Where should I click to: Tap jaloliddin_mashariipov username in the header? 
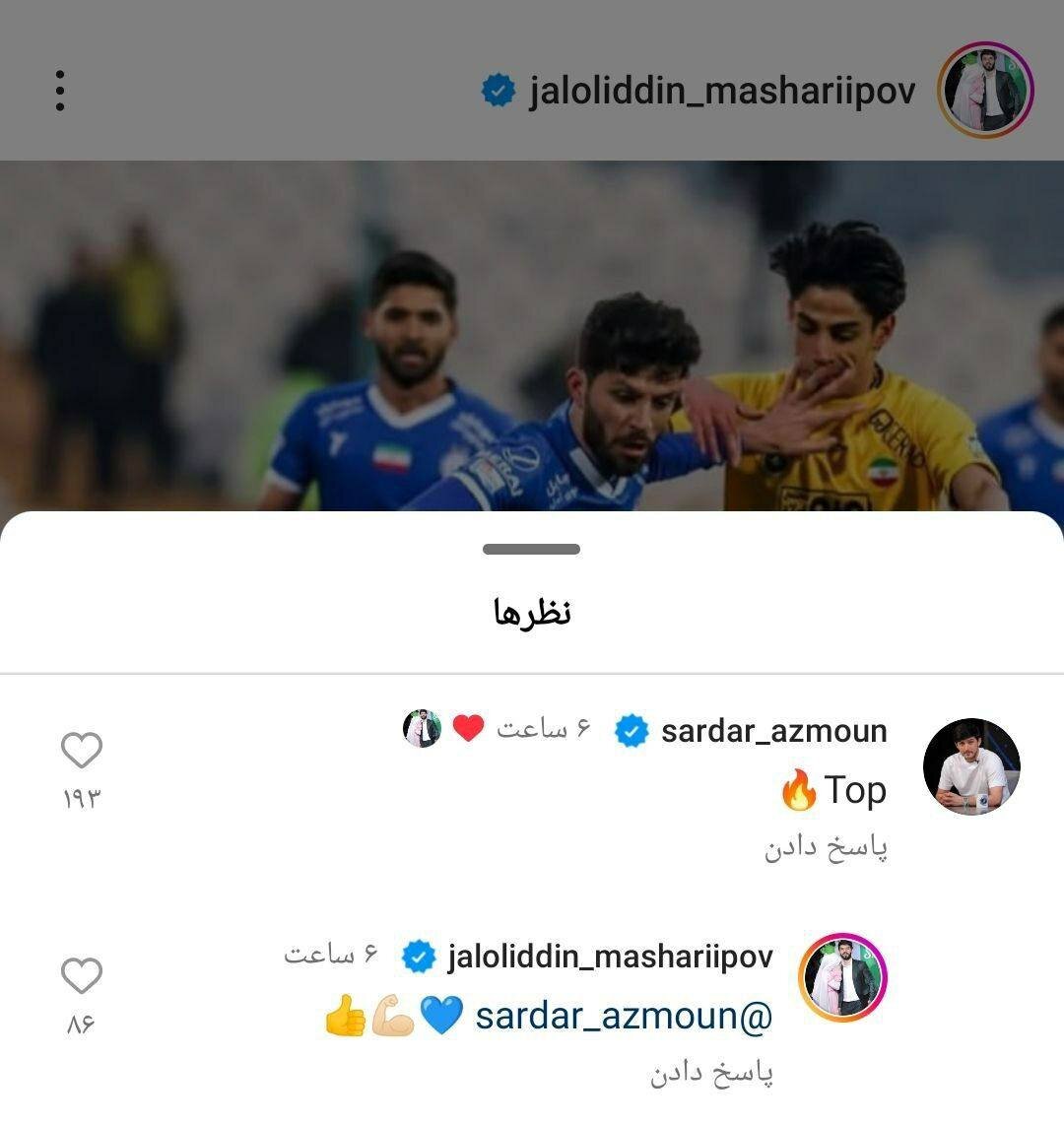(721, 91)
